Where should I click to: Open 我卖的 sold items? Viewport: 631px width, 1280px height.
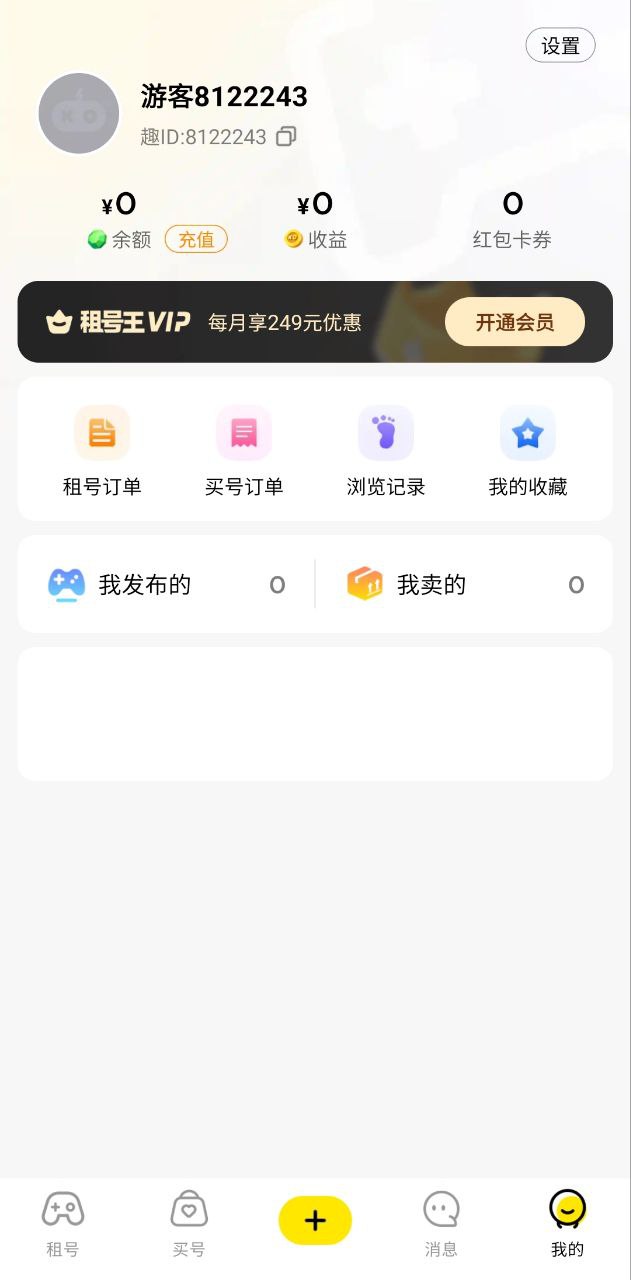click(x=464, y=584)
